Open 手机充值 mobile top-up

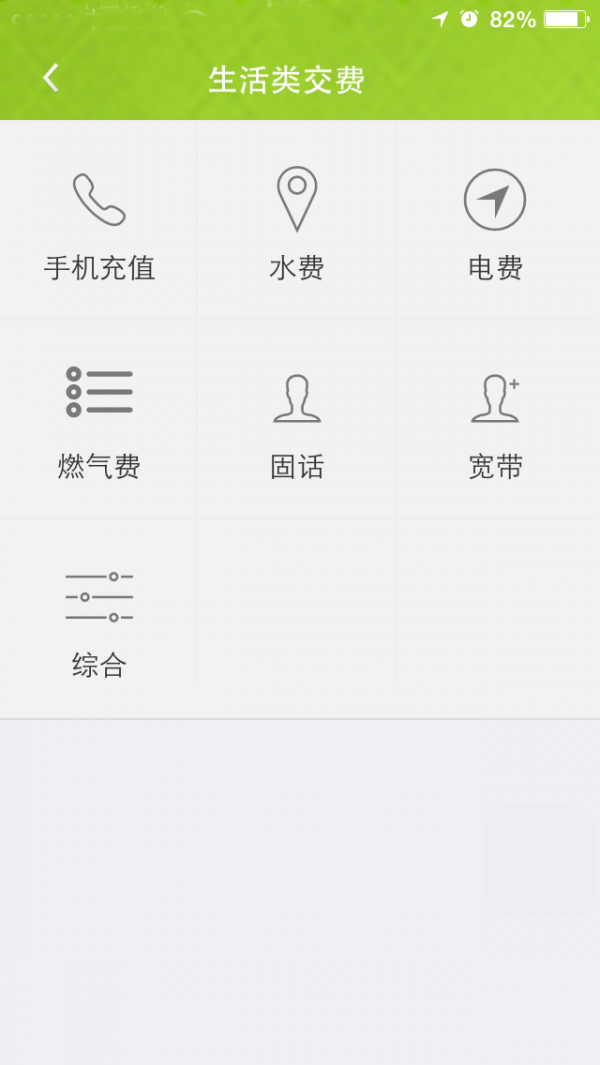(99, 221)
